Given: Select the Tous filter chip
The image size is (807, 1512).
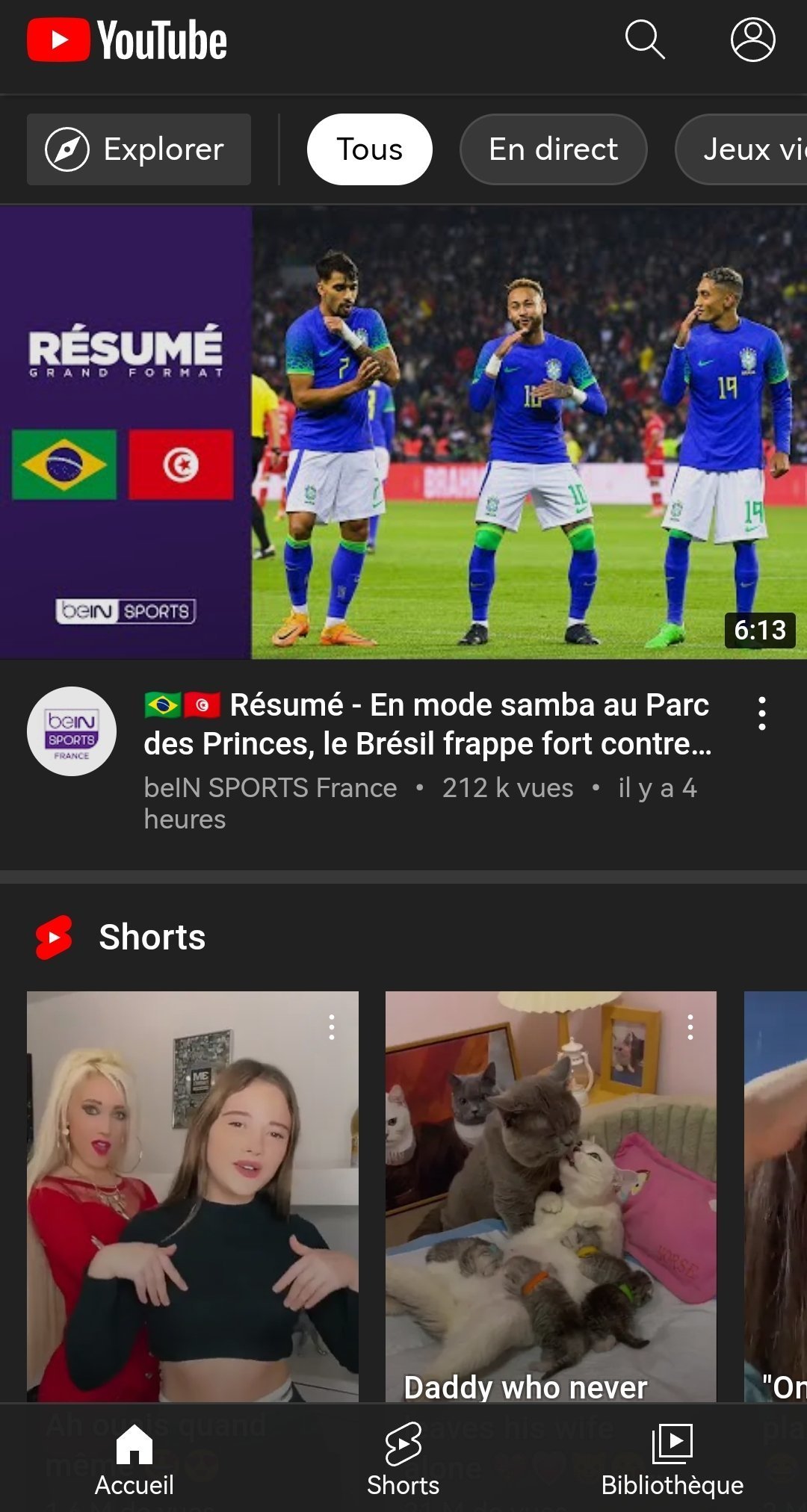Looking at the screenshot, I should [369, 149].
